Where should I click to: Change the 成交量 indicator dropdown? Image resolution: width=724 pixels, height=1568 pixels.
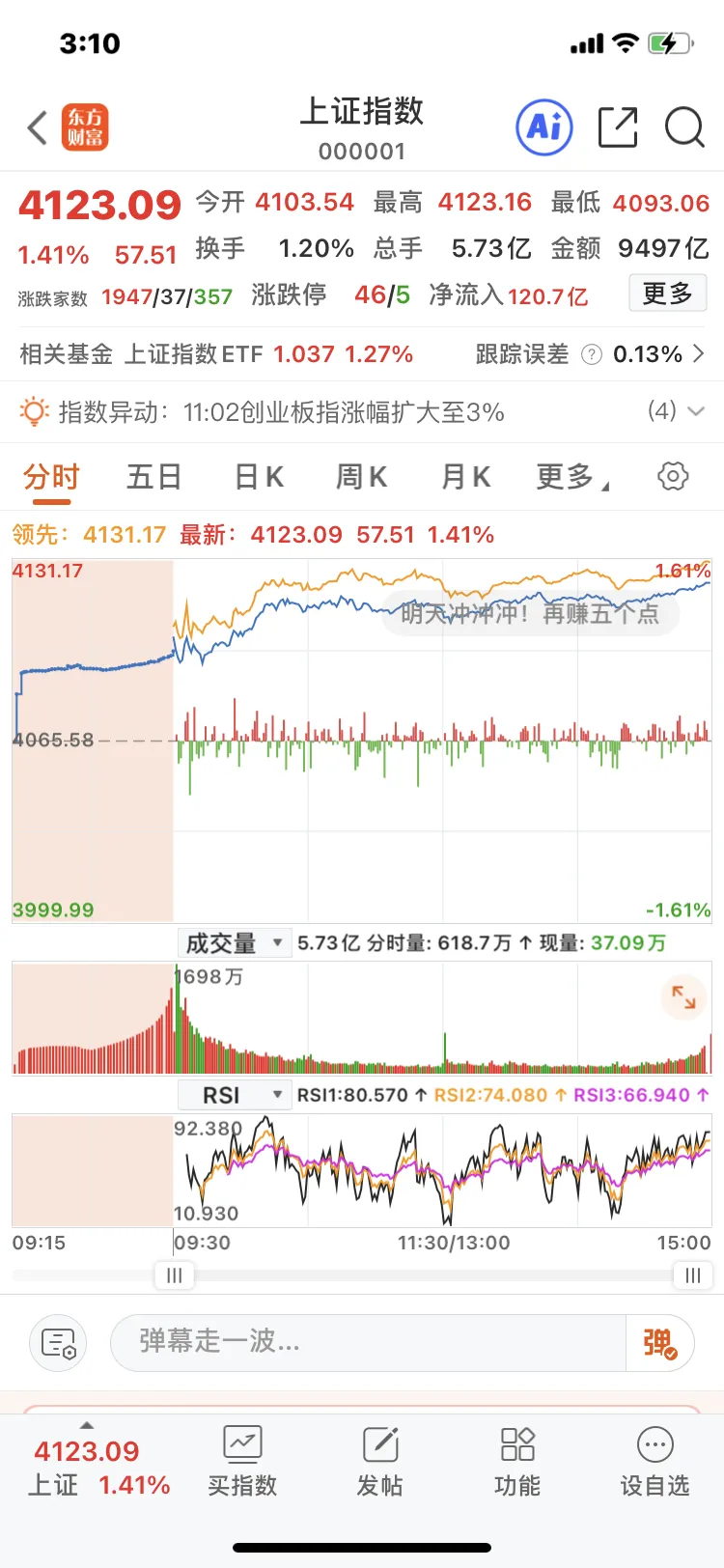234,943
